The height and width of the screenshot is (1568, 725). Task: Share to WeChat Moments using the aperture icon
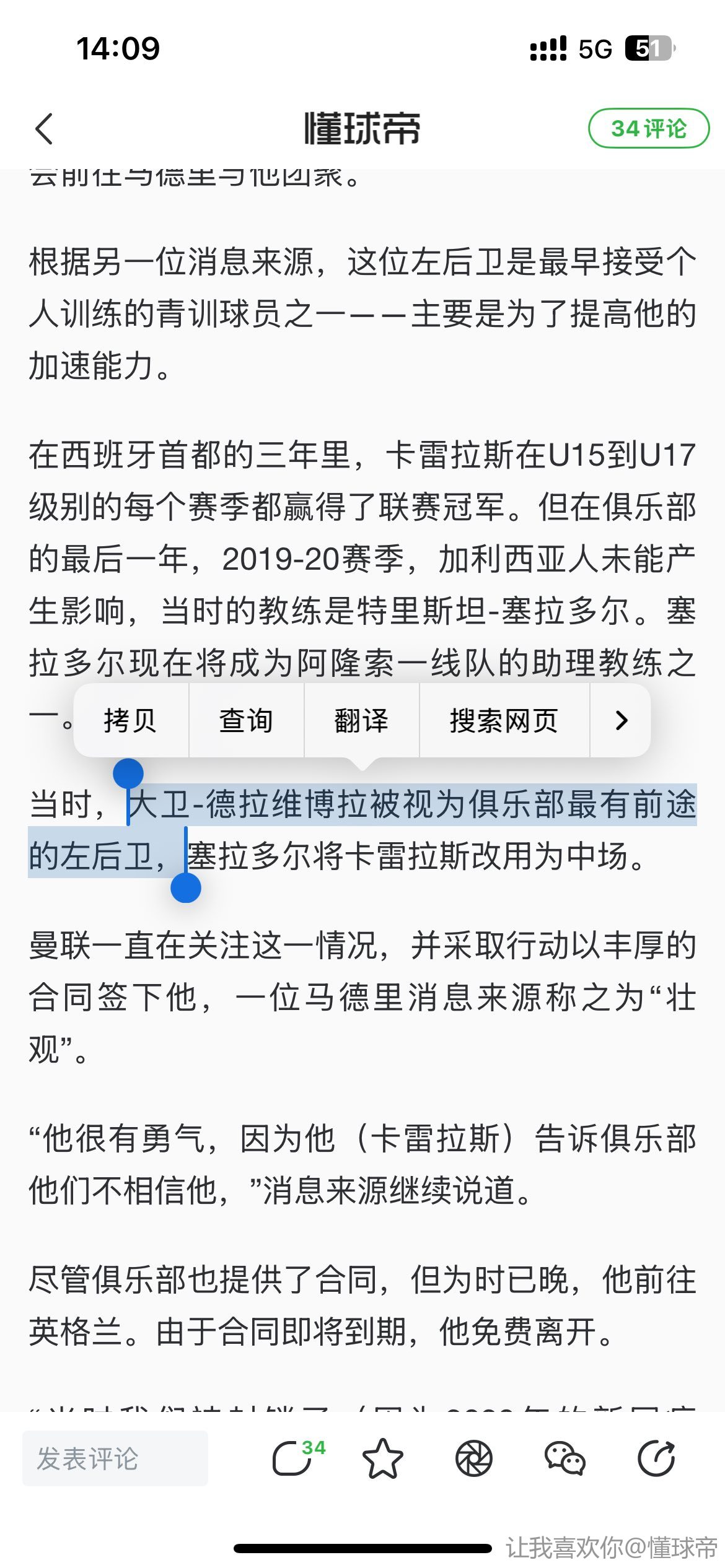pos(473,1458)
